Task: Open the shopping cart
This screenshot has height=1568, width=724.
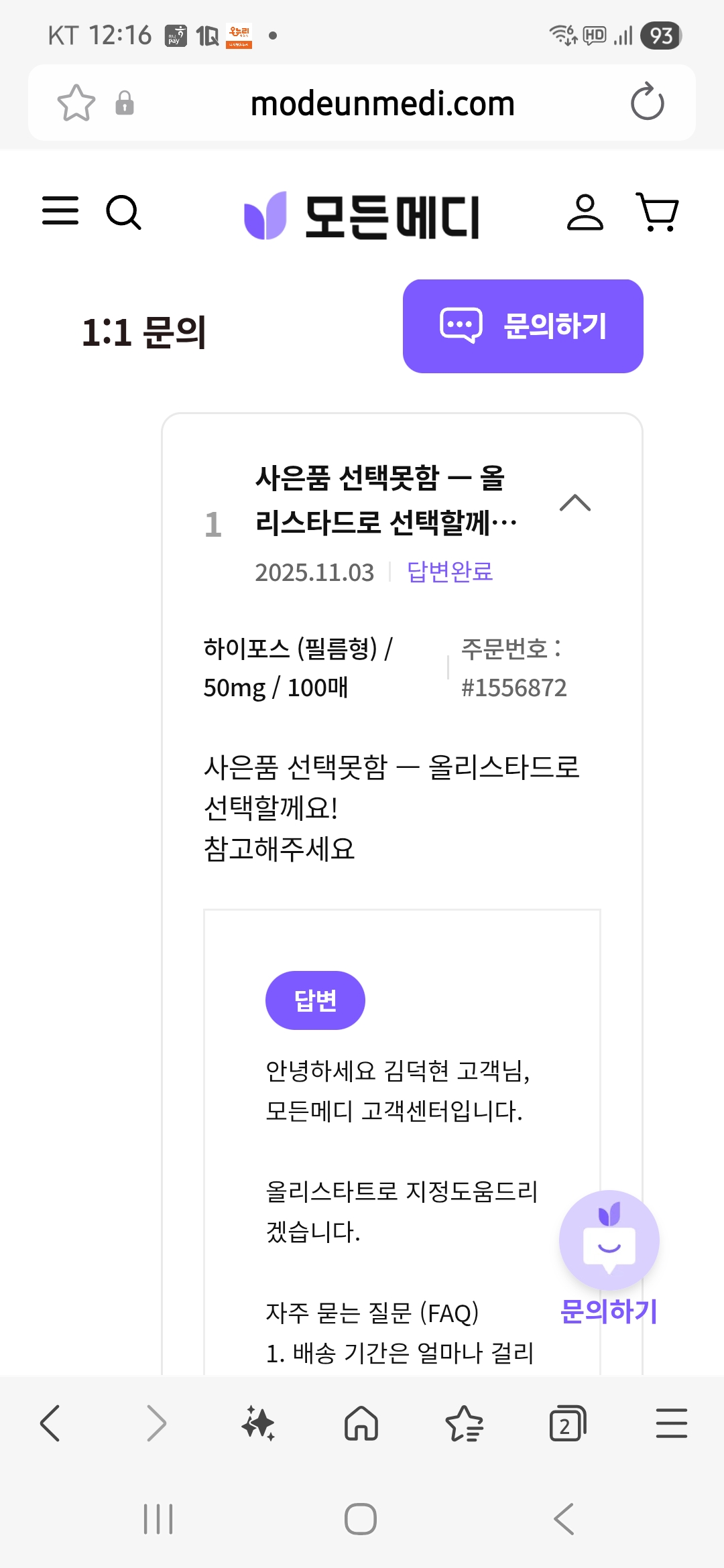Action: tap(657, 212)
